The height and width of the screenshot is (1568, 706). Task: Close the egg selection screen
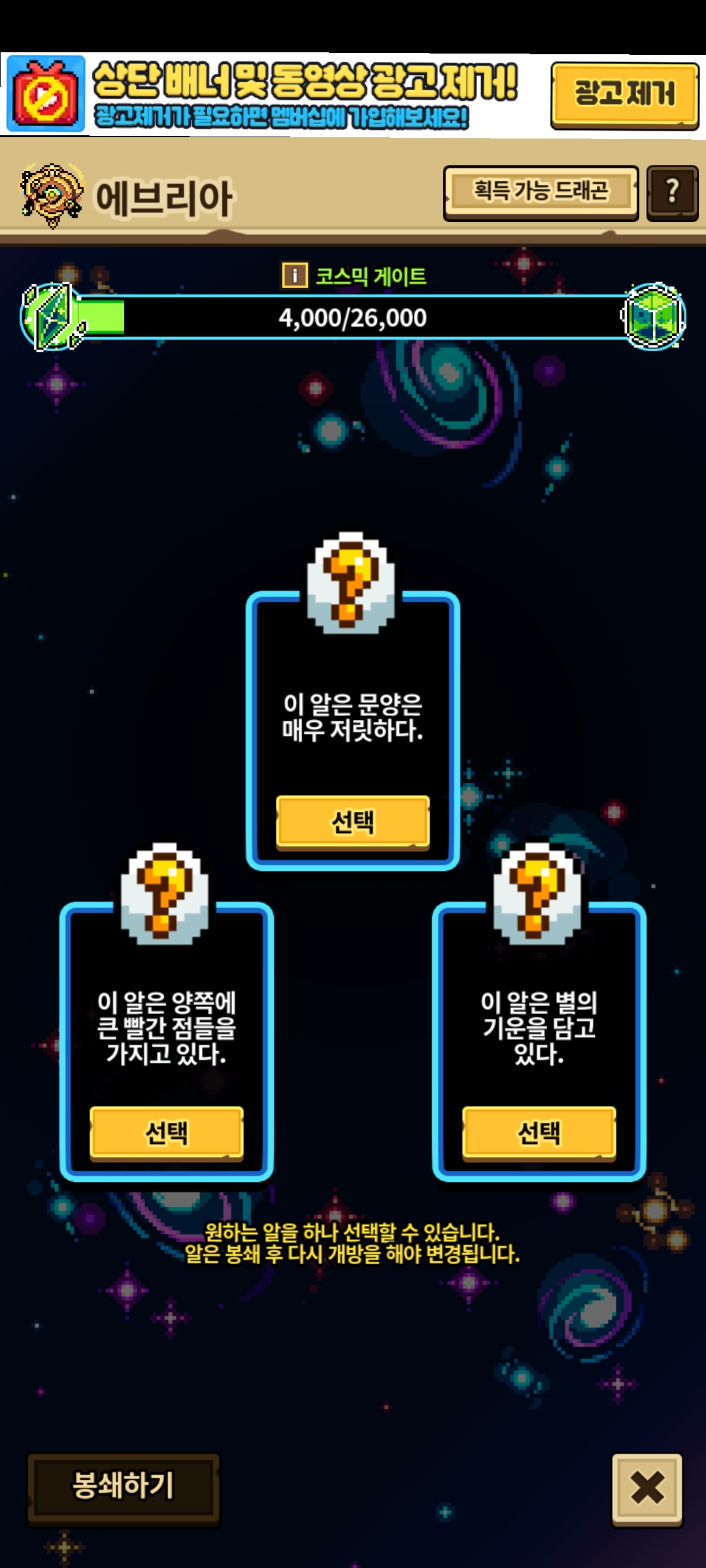pyautogui.click(x=647, y=1488)
